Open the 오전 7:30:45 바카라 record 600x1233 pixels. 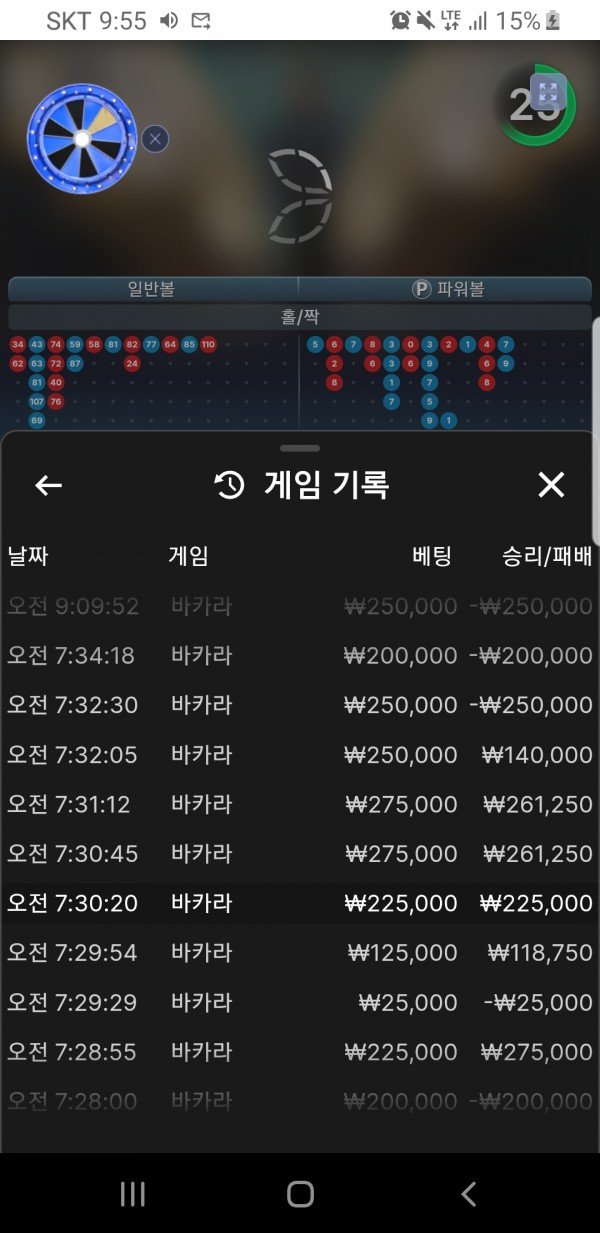pyautogui.click(x=300, y=854)
